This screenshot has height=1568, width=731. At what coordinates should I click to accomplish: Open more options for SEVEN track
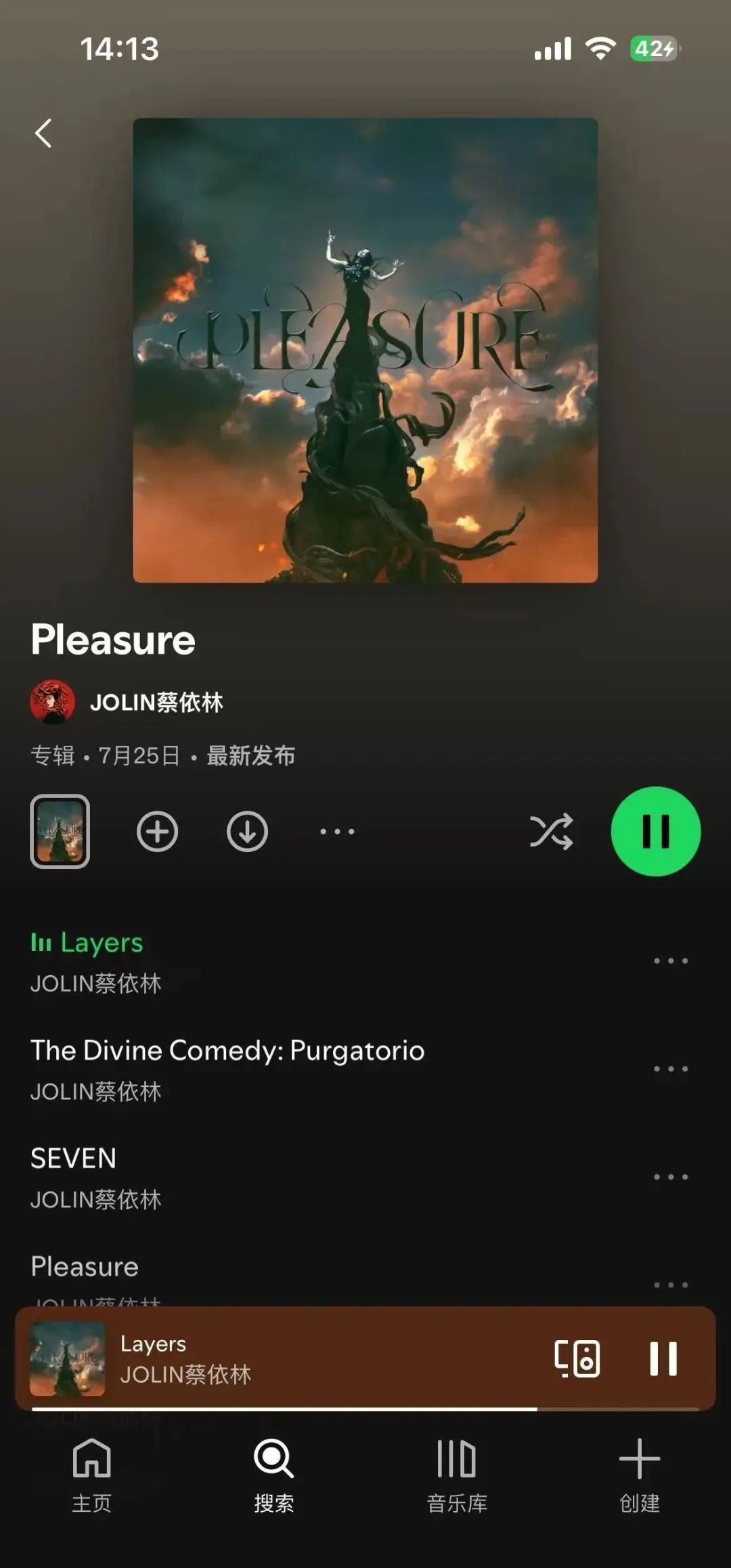point(670,1177)
